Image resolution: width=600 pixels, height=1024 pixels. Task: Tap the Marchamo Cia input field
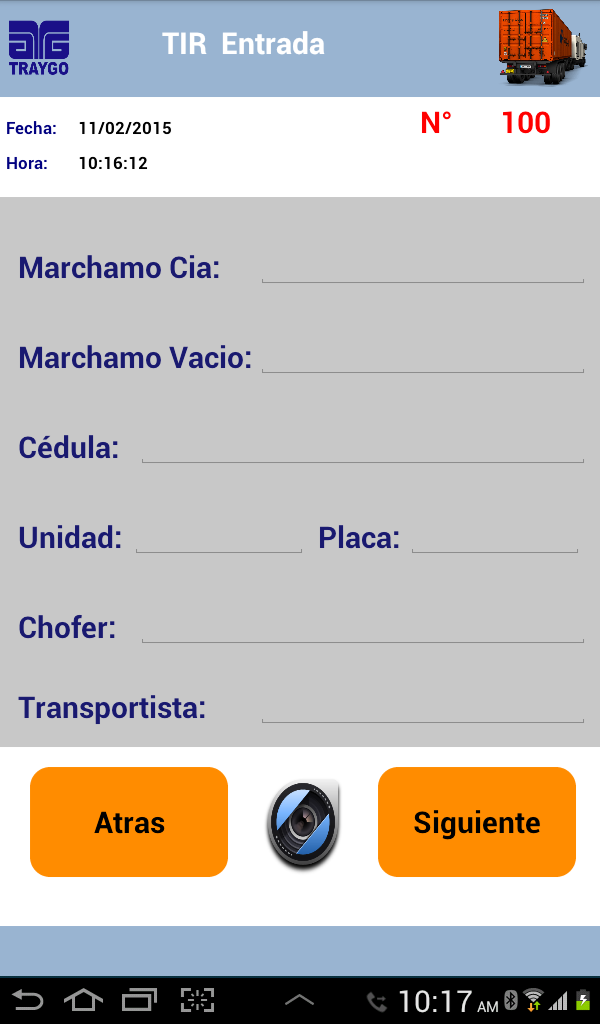[x=422, y=267]
